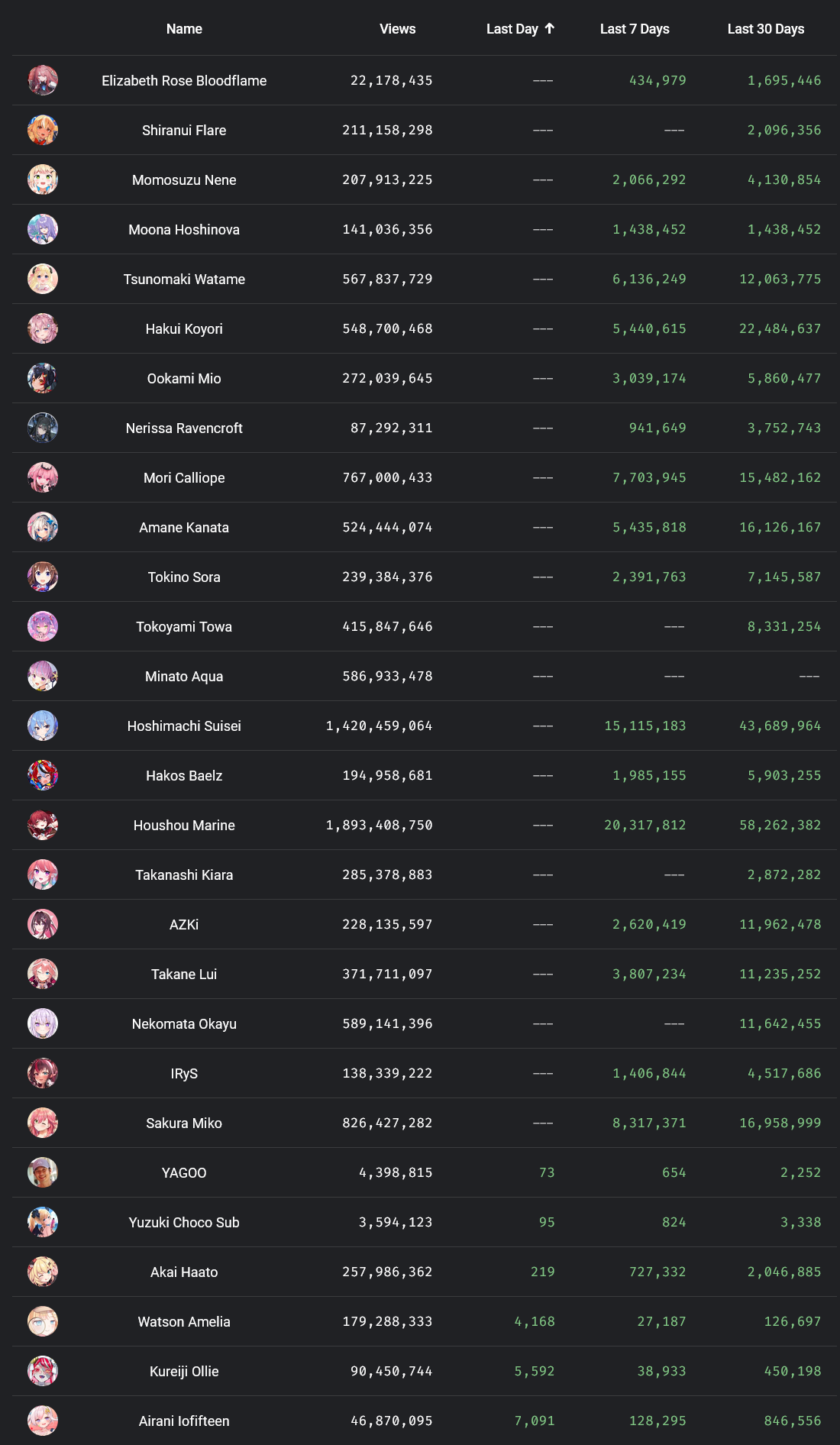Sort table by the Name column
The image size is (840, 1445).
(x=184, y=29)
